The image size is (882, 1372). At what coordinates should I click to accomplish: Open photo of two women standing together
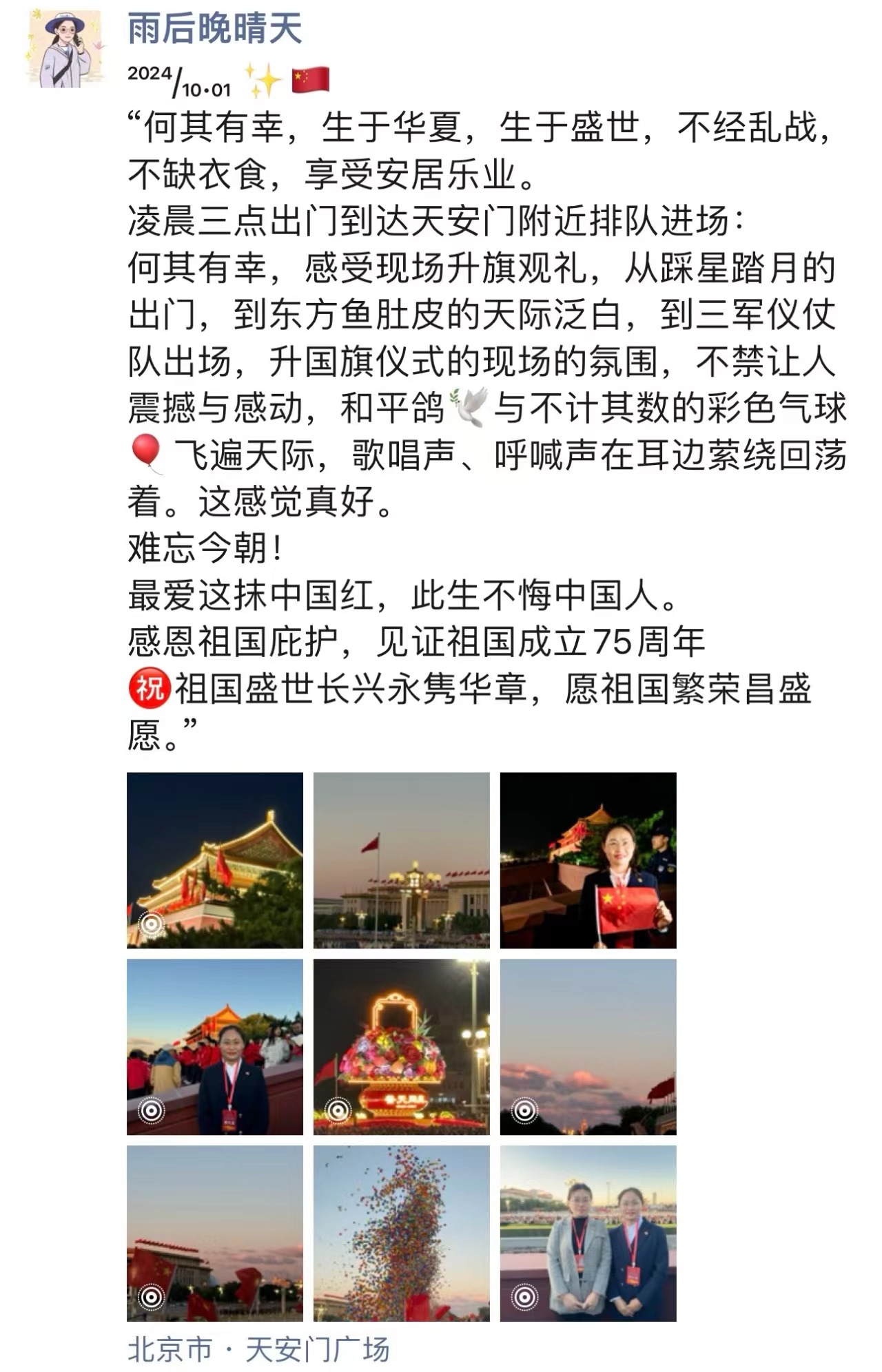click(x=588, y=1233)
